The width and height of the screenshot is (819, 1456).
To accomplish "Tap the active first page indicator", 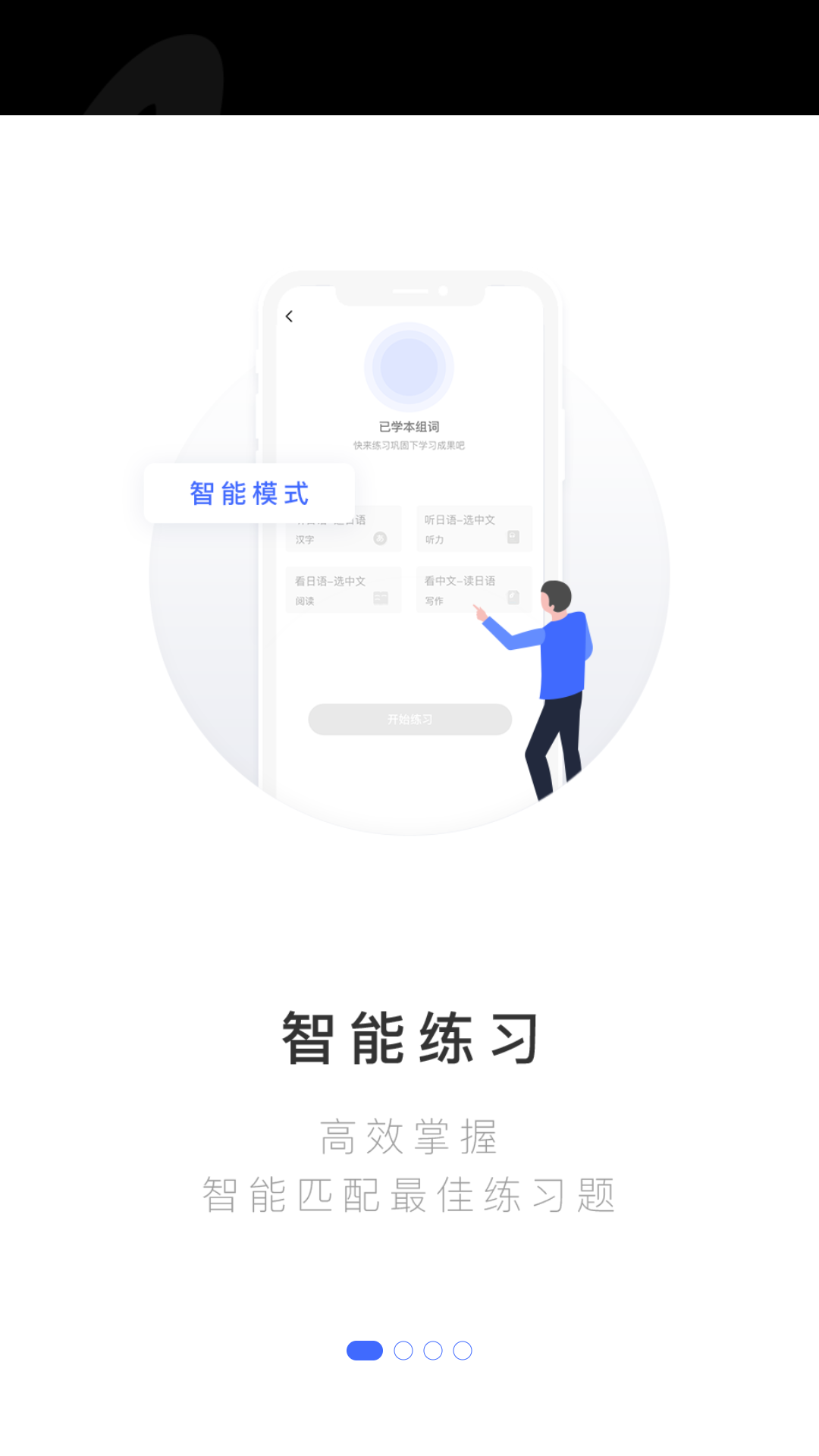I will [365, 1351].
